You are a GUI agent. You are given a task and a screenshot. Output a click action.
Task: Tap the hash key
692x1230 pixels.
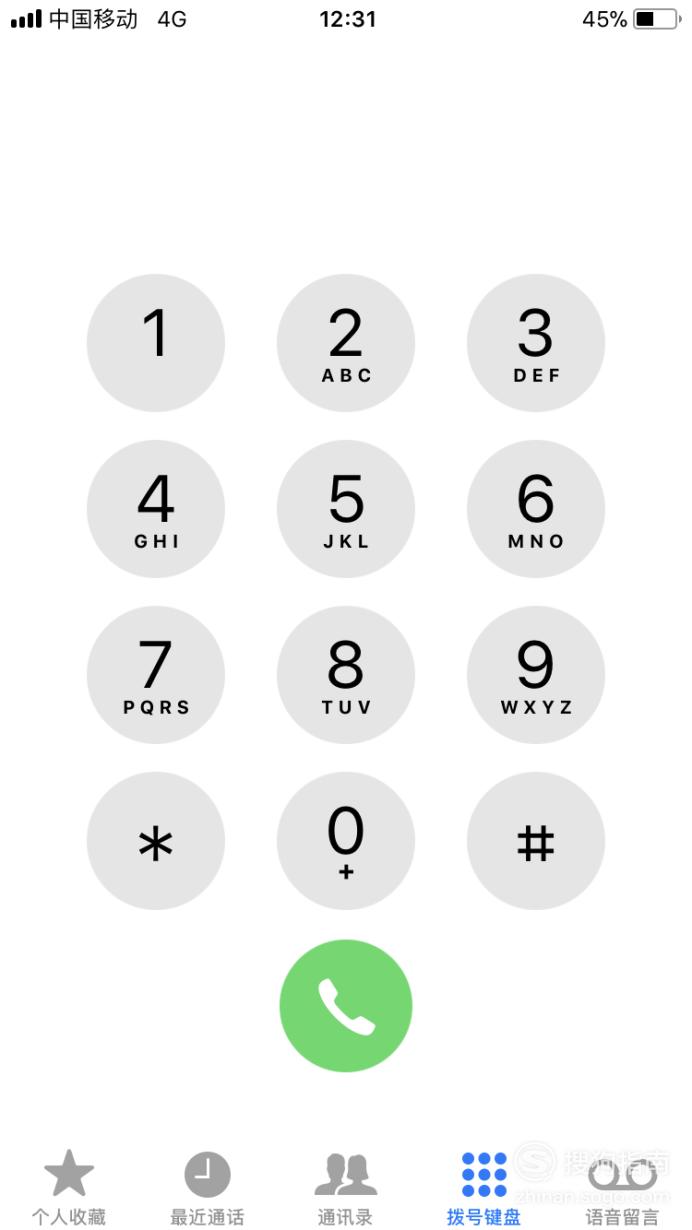click(x=536, y=841)
